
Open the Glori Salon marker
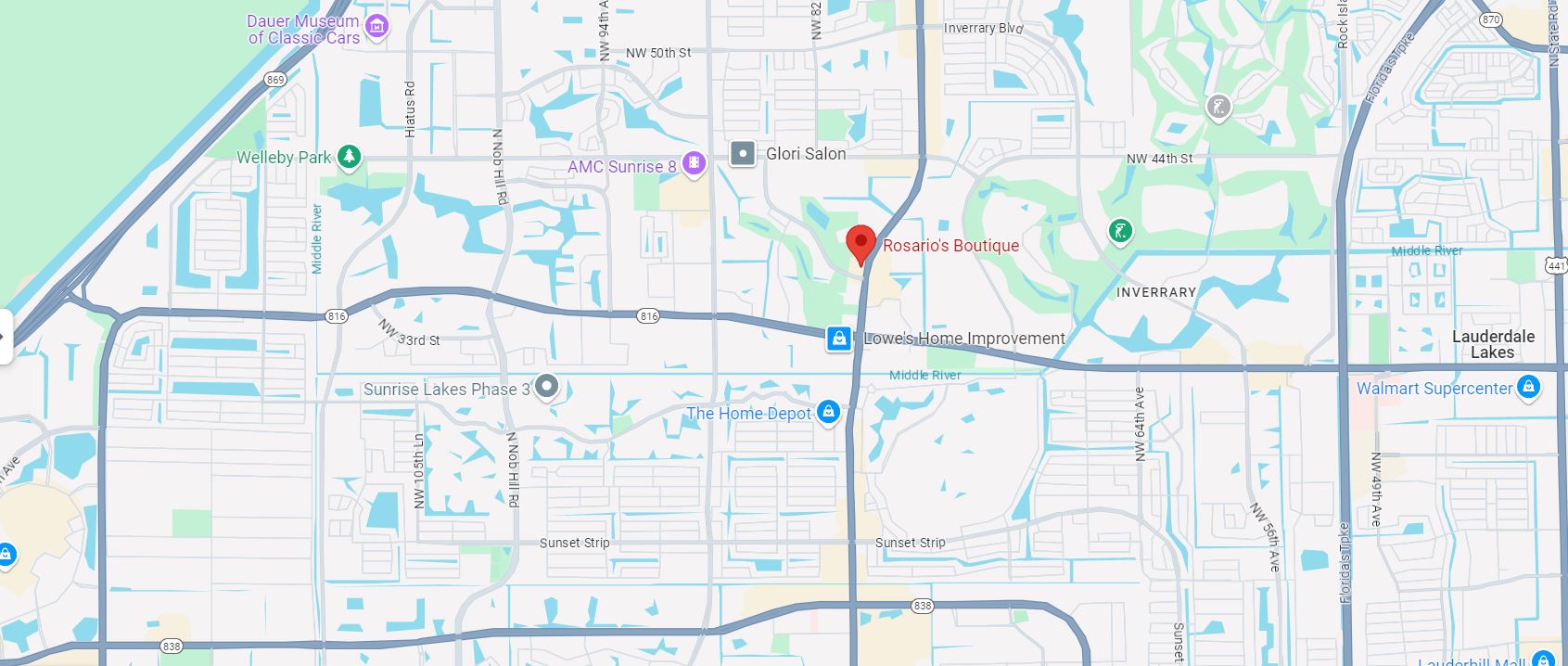[x=743, y=154]
